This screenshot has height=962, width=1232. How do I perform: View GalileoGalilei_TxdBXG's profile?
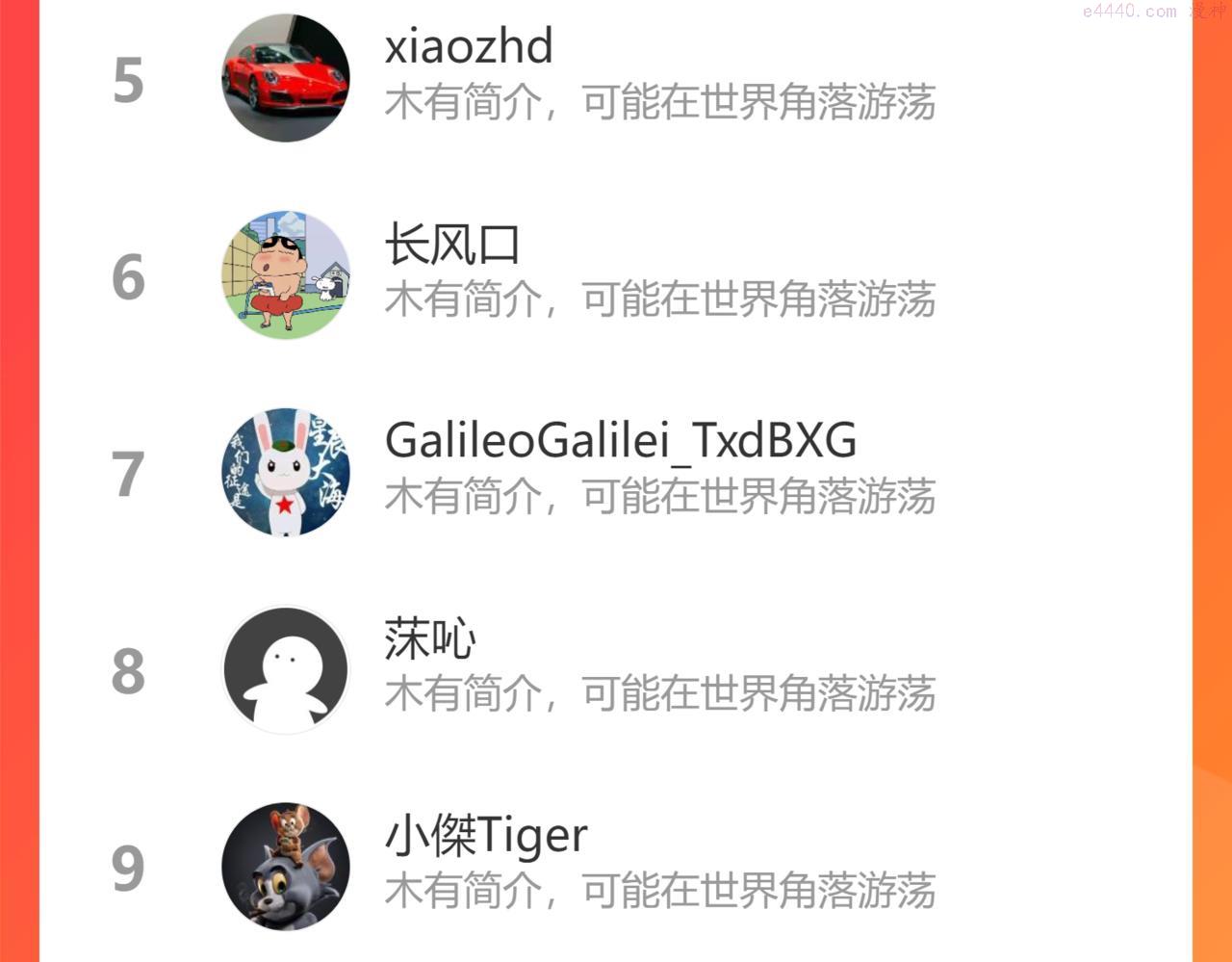click(x=616, y=473)
